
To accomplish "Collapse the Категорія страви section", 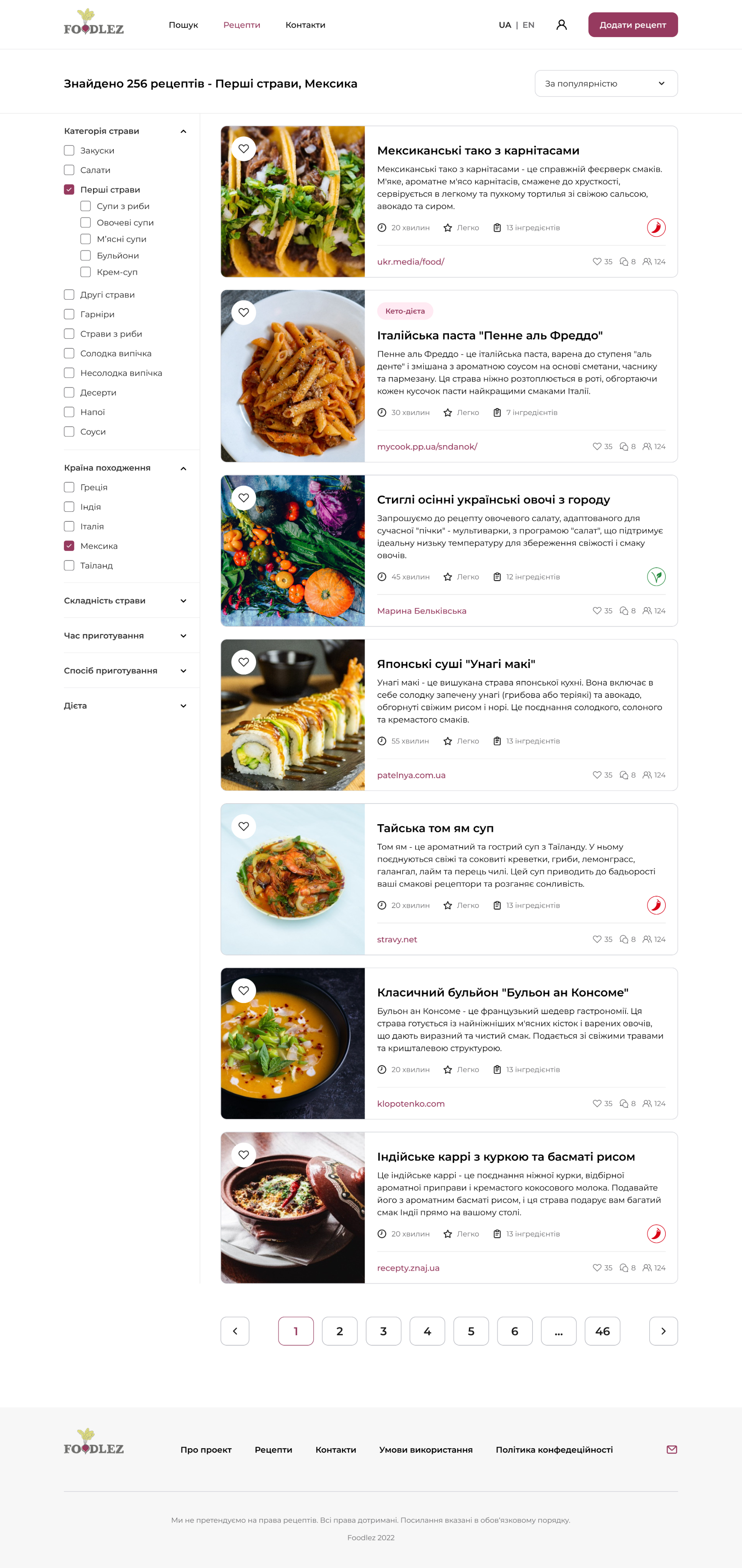I will (183, 131).
